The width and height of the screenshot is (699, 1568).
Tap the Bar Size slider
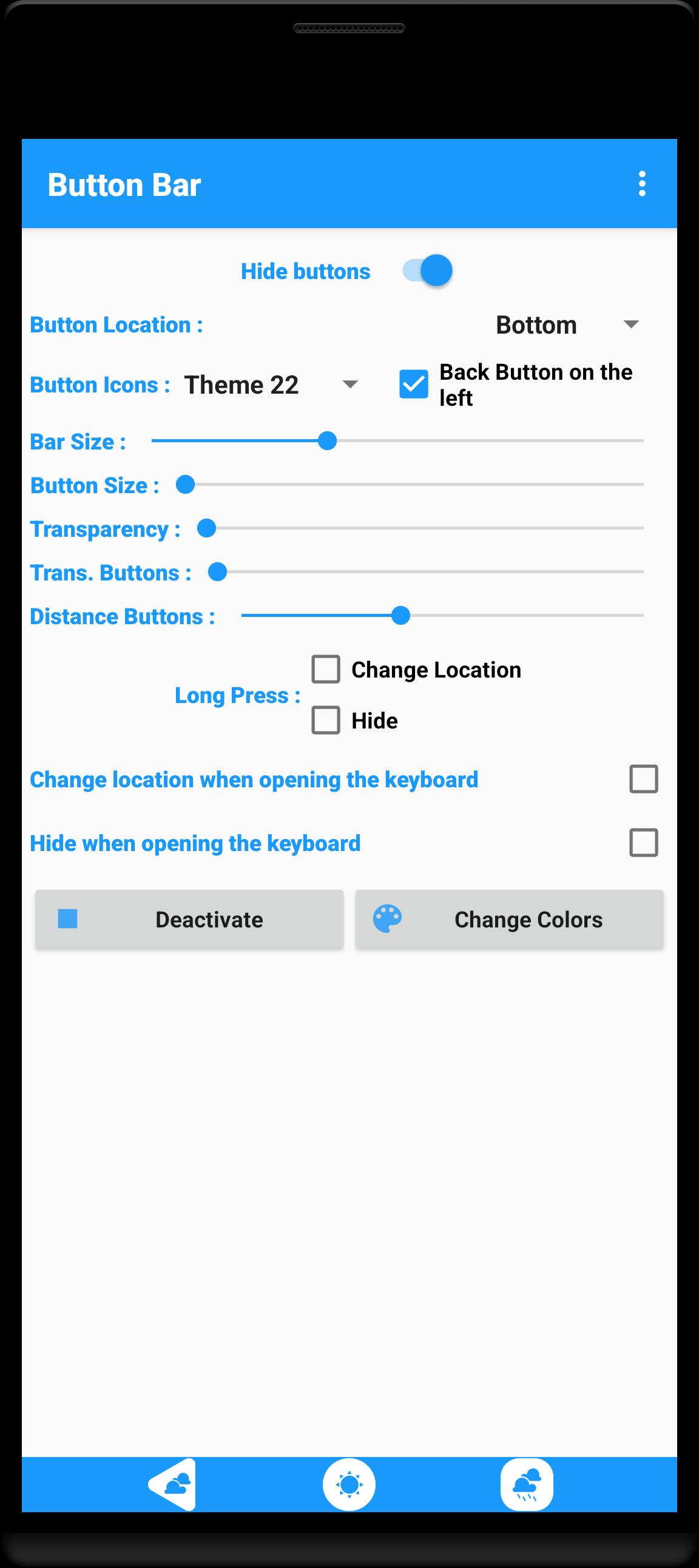point(397,441)
